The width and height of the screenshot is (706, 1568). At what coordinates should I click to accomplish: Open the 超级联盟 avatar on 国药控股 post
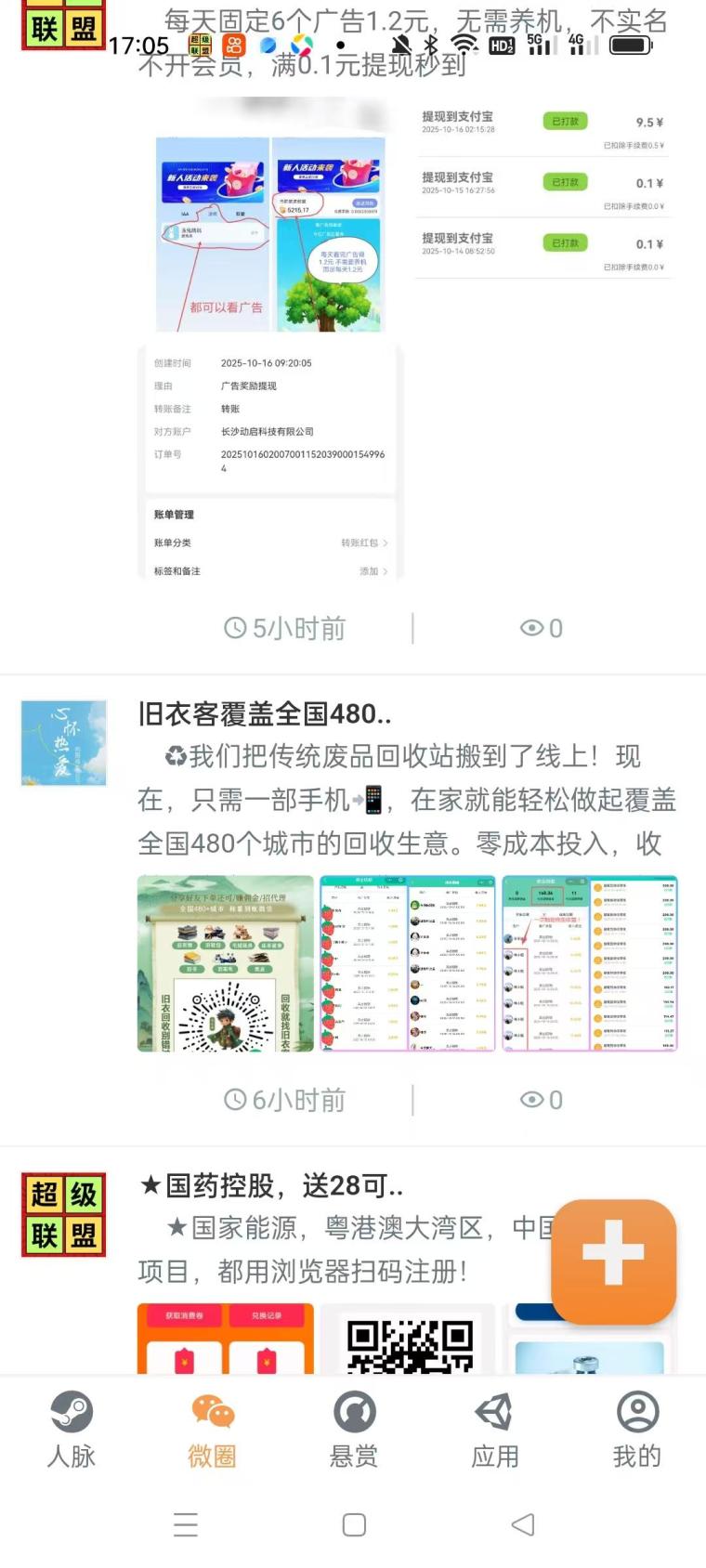(64, 1214)
